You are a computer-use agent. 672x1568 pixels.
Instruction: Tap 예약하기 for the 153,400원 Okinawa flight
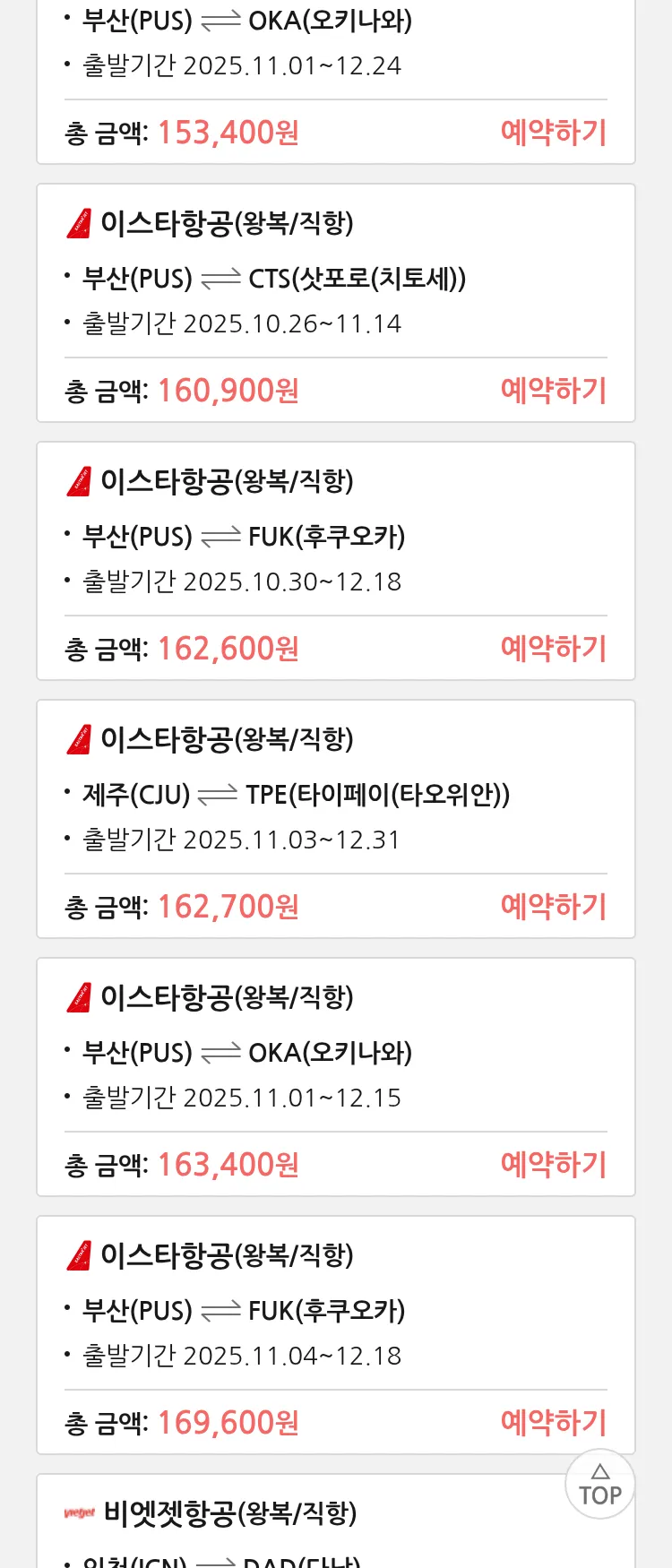[553, 133]
